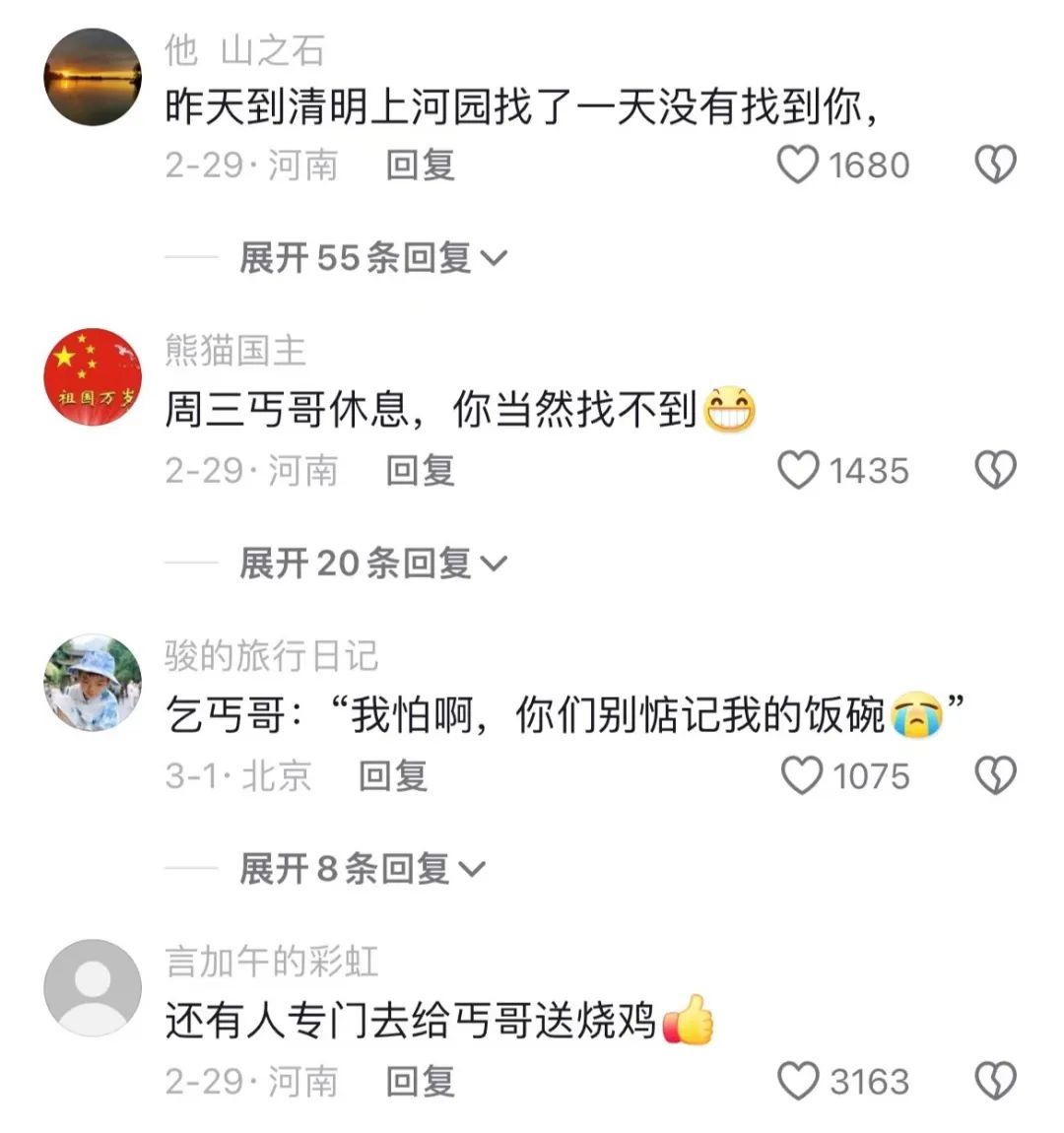Open 熊猫国主's profile avatar
This screenshot has height=1133, width=1064.
pos(93,377)
